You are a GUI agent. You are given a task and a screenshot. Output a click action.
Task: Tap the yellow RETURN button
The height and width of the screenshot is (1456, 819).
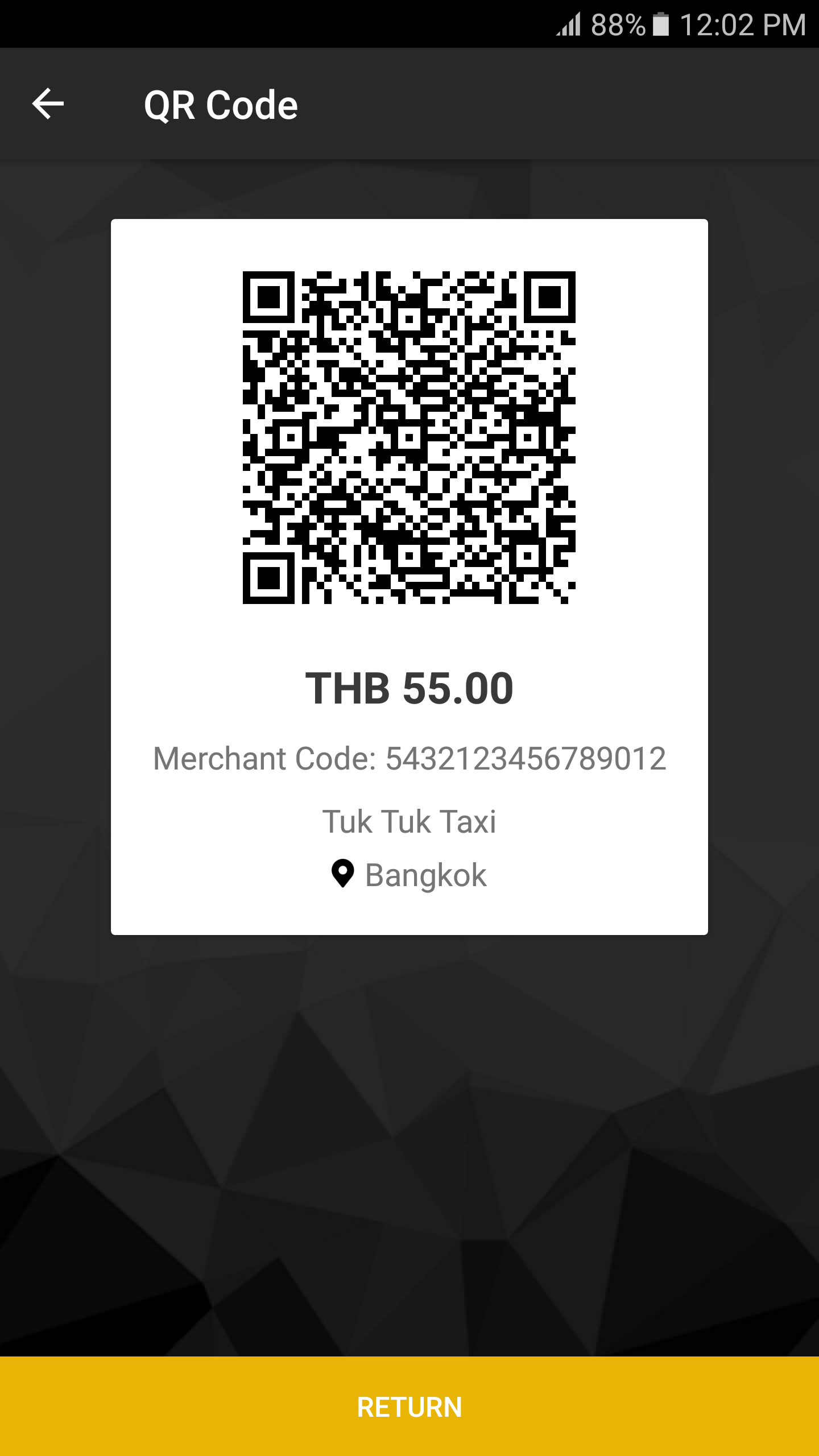coord(409,1406)
